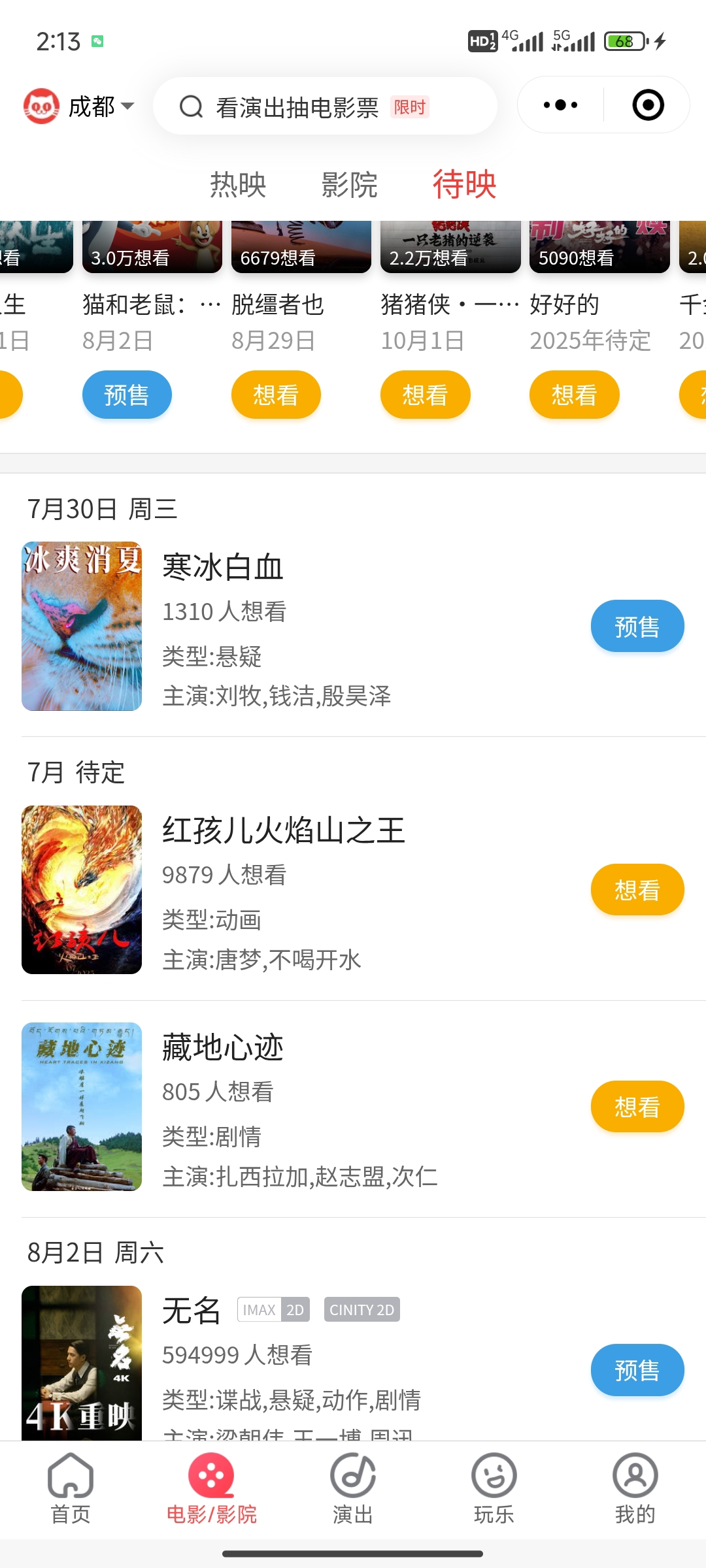Screen dimensions: 706x1568
Task: Open the 演出 tab
Action: tap(353, 1489)
